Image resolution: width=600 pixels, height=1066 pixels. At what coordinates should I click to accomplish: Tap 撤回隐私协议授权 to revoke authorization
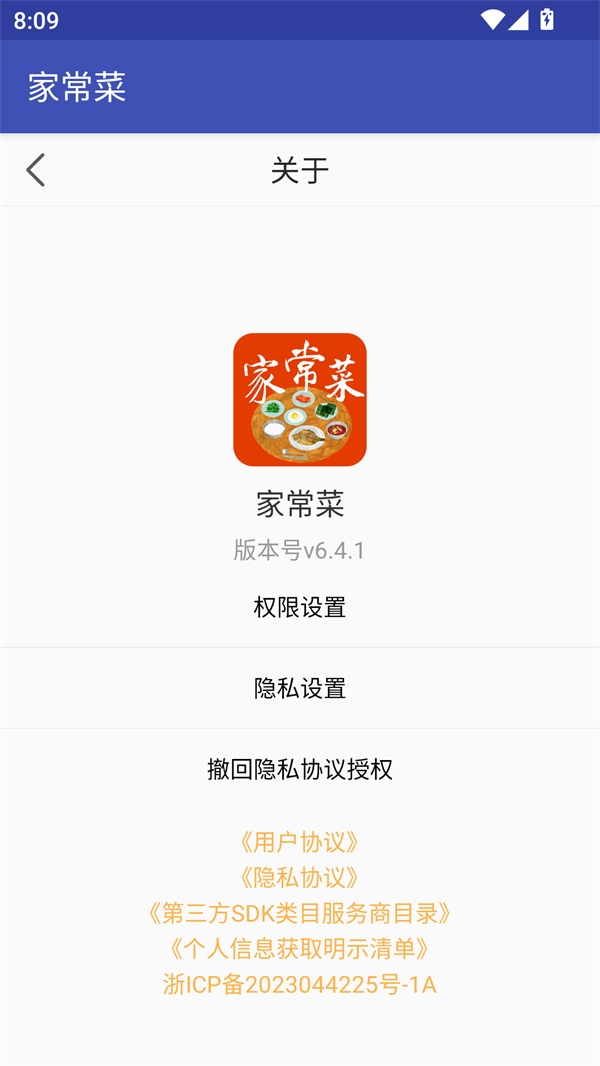(300, 769)
